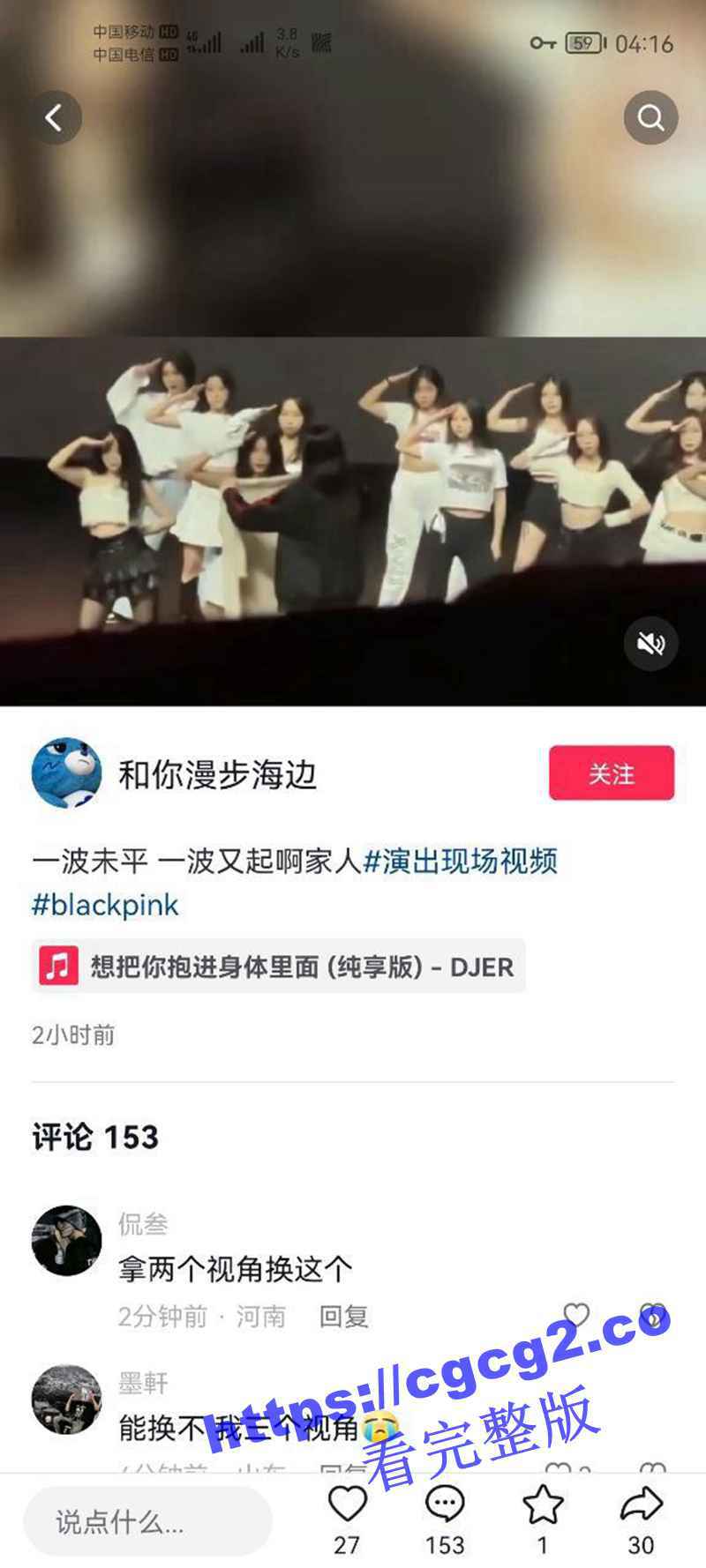Unmute the video sound
This screenshot has height=1568, width=706.
point(650,645)
